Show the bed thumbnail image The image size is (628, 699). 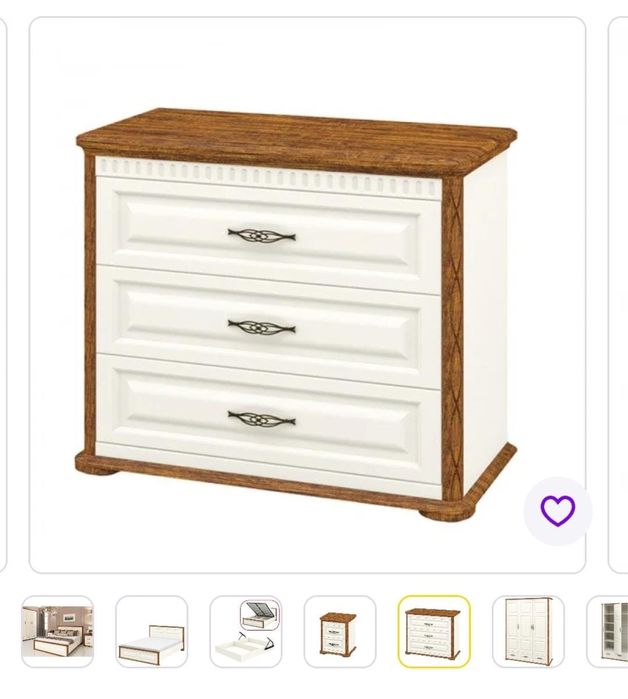click(x=151, y=632)
